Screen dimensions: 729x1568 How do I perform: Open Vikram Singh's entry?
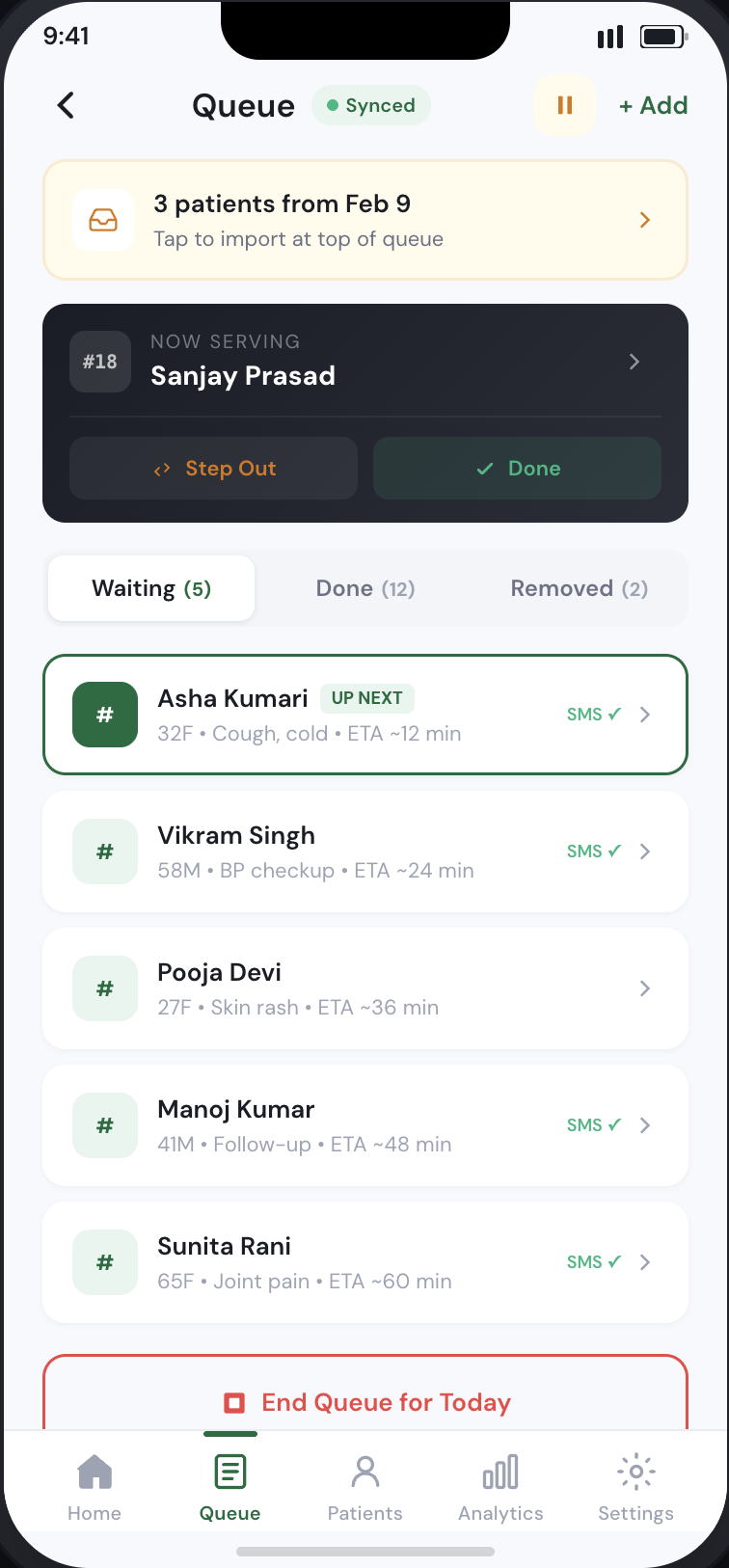(364, 852)
